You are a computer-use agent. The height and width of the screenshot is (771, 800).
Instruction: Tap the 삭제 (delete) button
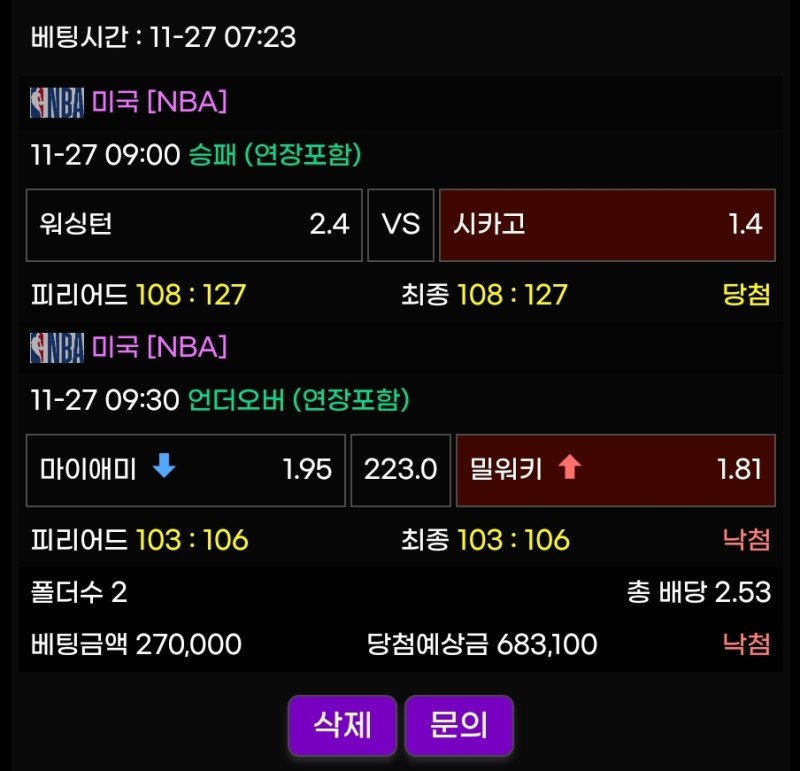tap(343, 724)
